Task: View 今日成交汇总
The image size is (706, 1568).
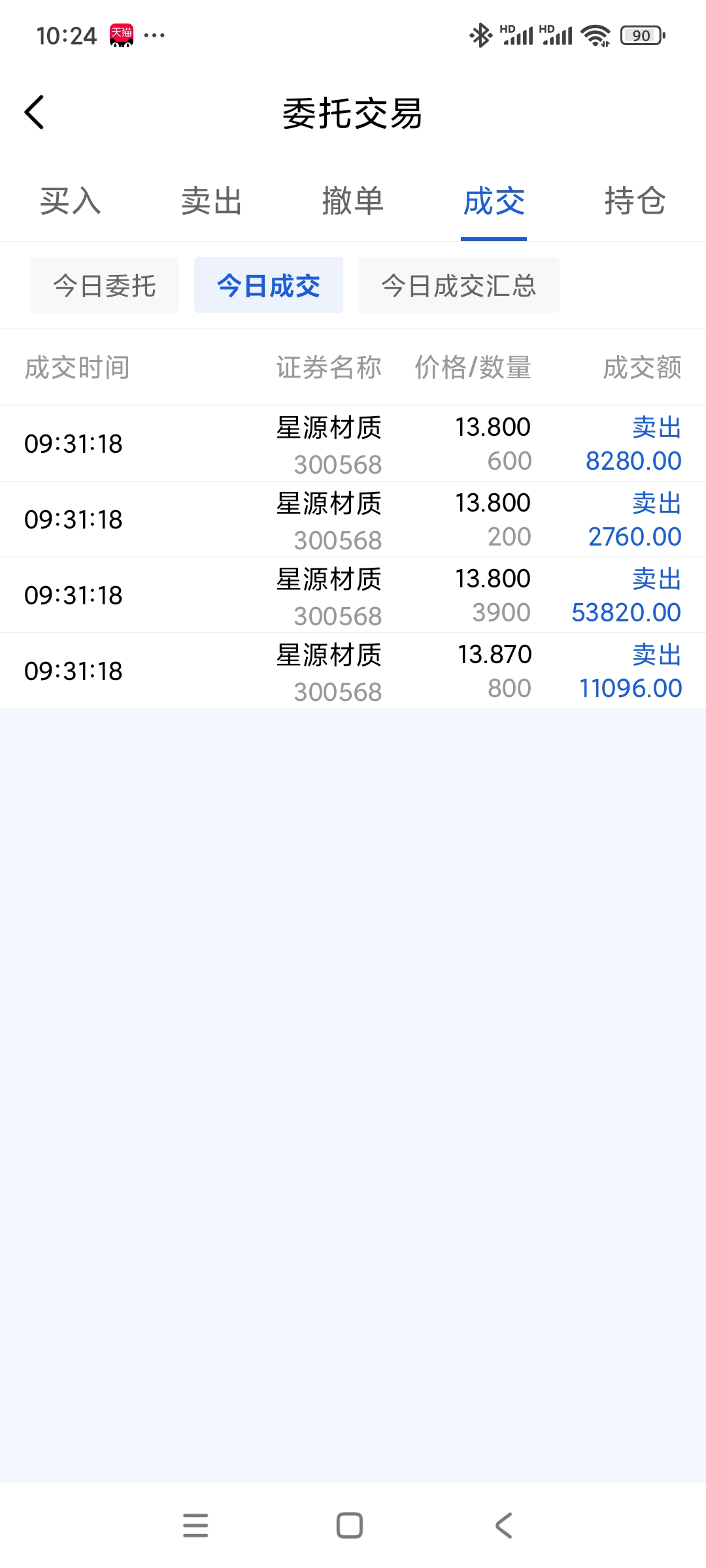Action: click(459, 285)
